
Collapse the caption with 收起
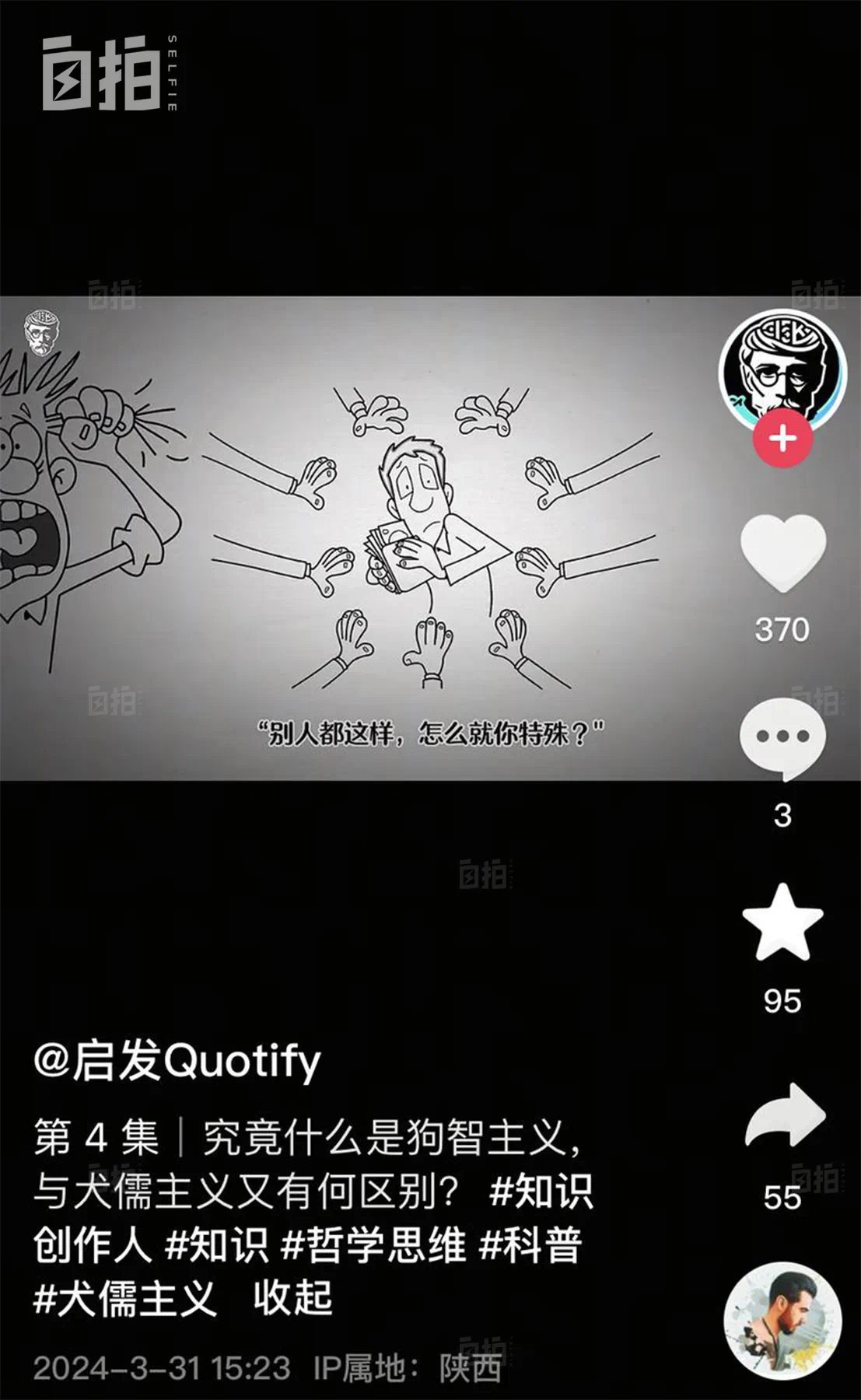293,1298
